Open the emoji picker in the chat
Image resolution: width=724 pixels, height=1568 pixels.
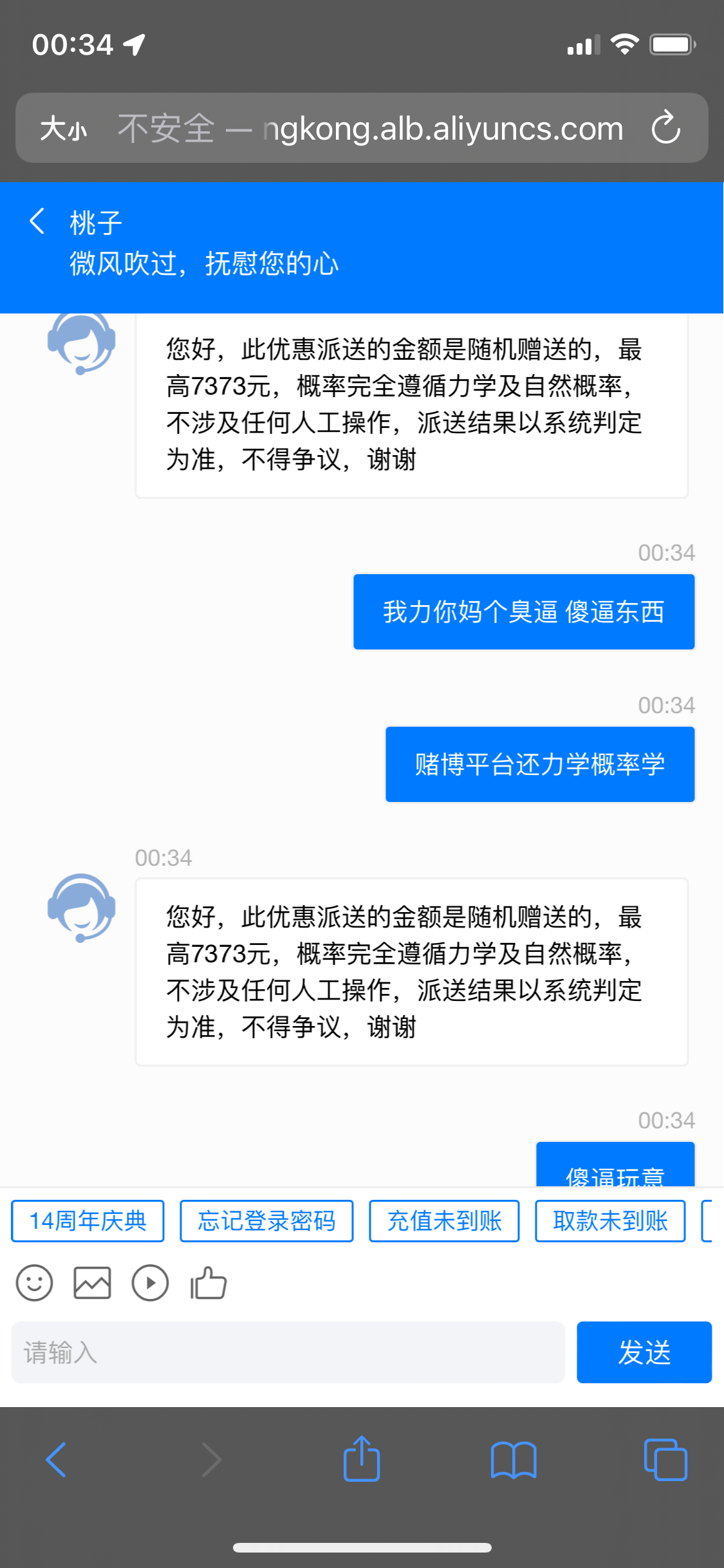click(34, 1283)
